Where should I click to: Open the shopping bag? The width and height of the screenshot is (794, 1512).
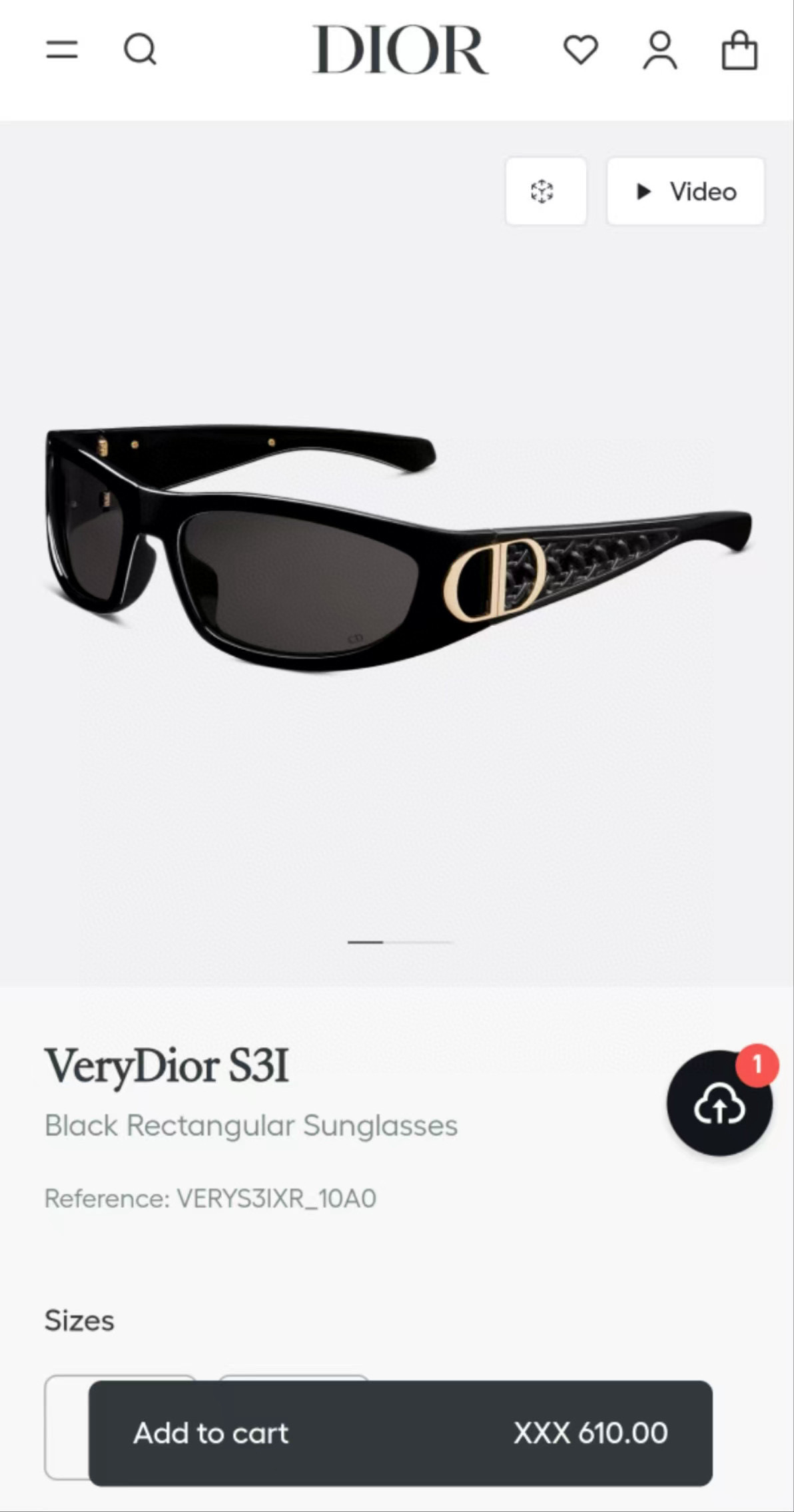[738, 50]
